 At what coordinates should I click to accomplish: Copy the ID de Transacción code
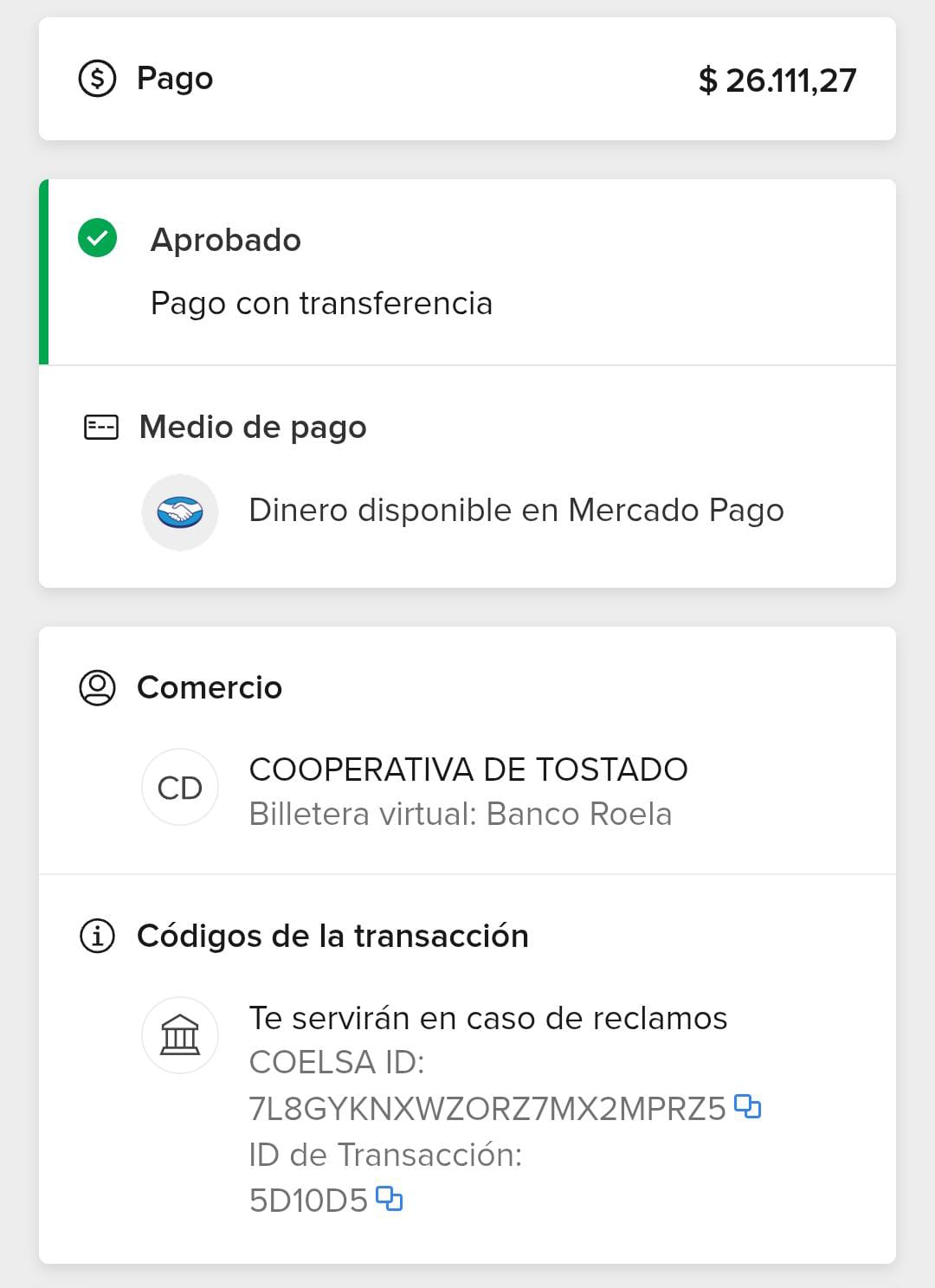(390, 1199)
